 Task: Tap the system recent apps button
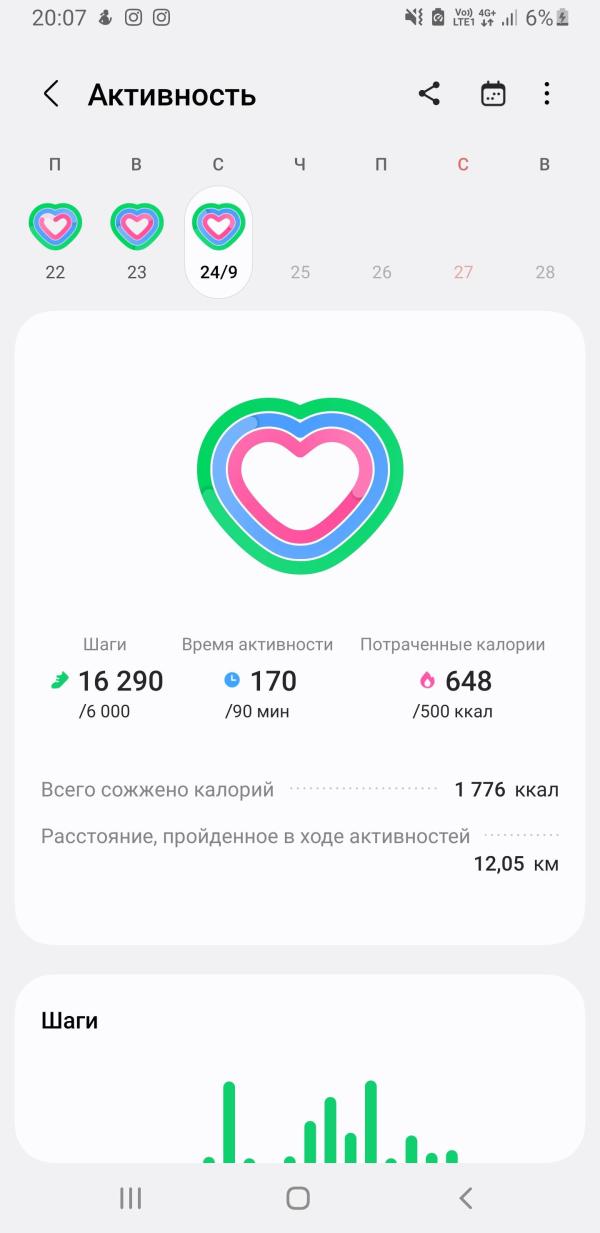pyautogui.click(x=130, y=1198)
